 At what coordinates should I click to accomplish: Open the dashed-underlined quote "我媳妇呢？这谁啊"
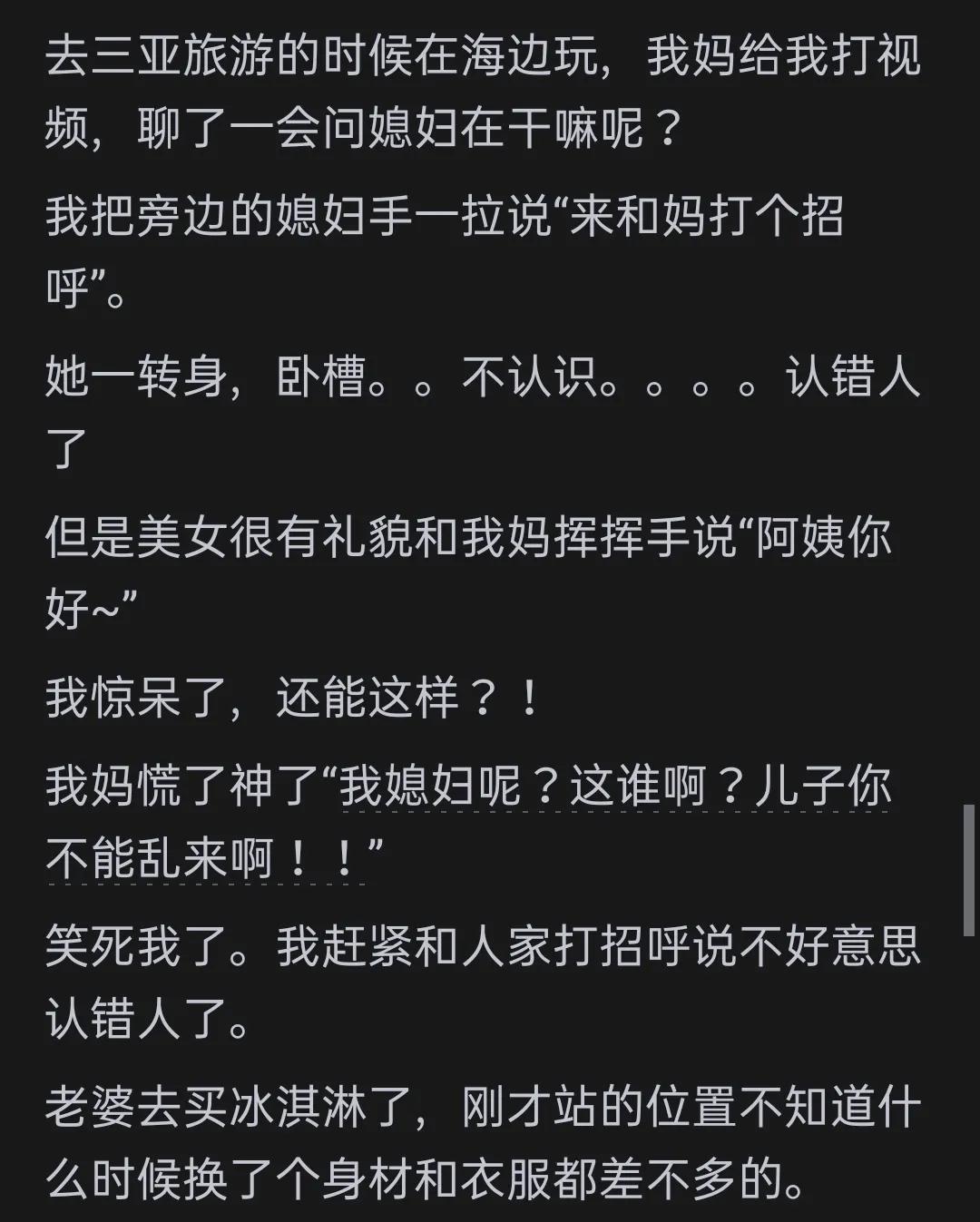pyautogui.click(x=521, y=787)
